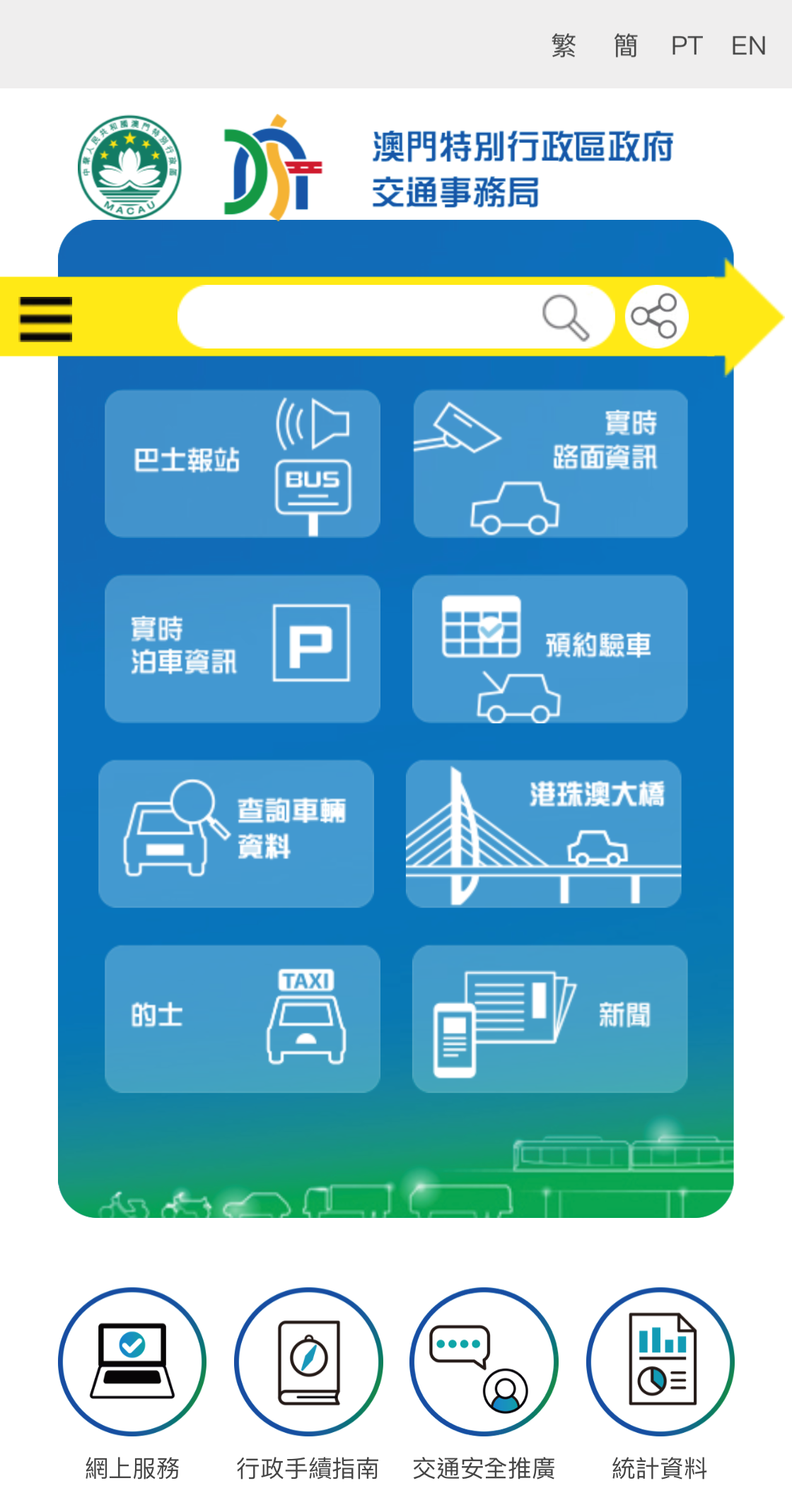This screenshot has height=1512, width=792.
Task: Open 查詢車輛資料 tile
Action: coord(236,834)
